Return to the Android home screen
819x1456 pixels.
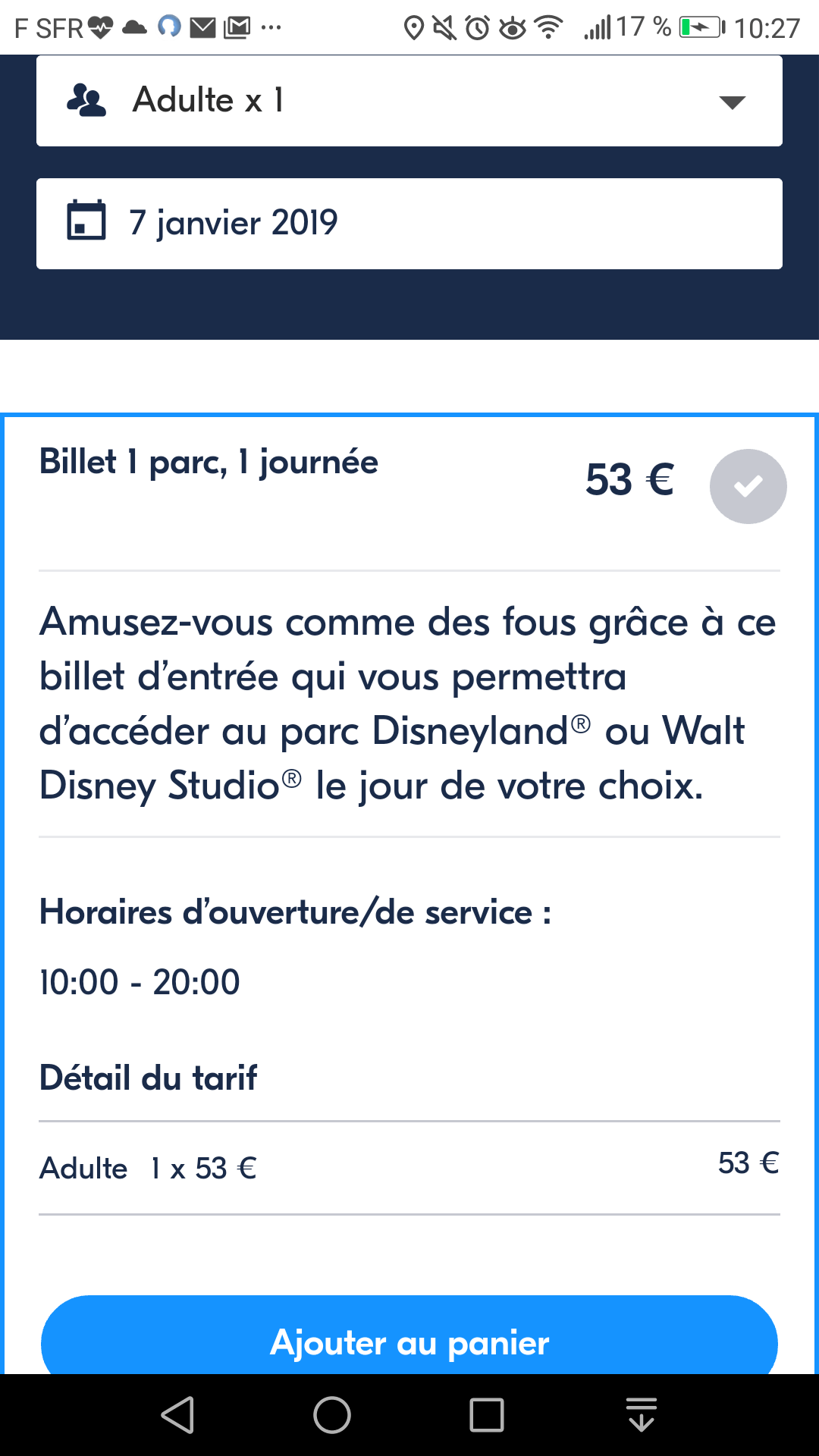(332, 1415)
